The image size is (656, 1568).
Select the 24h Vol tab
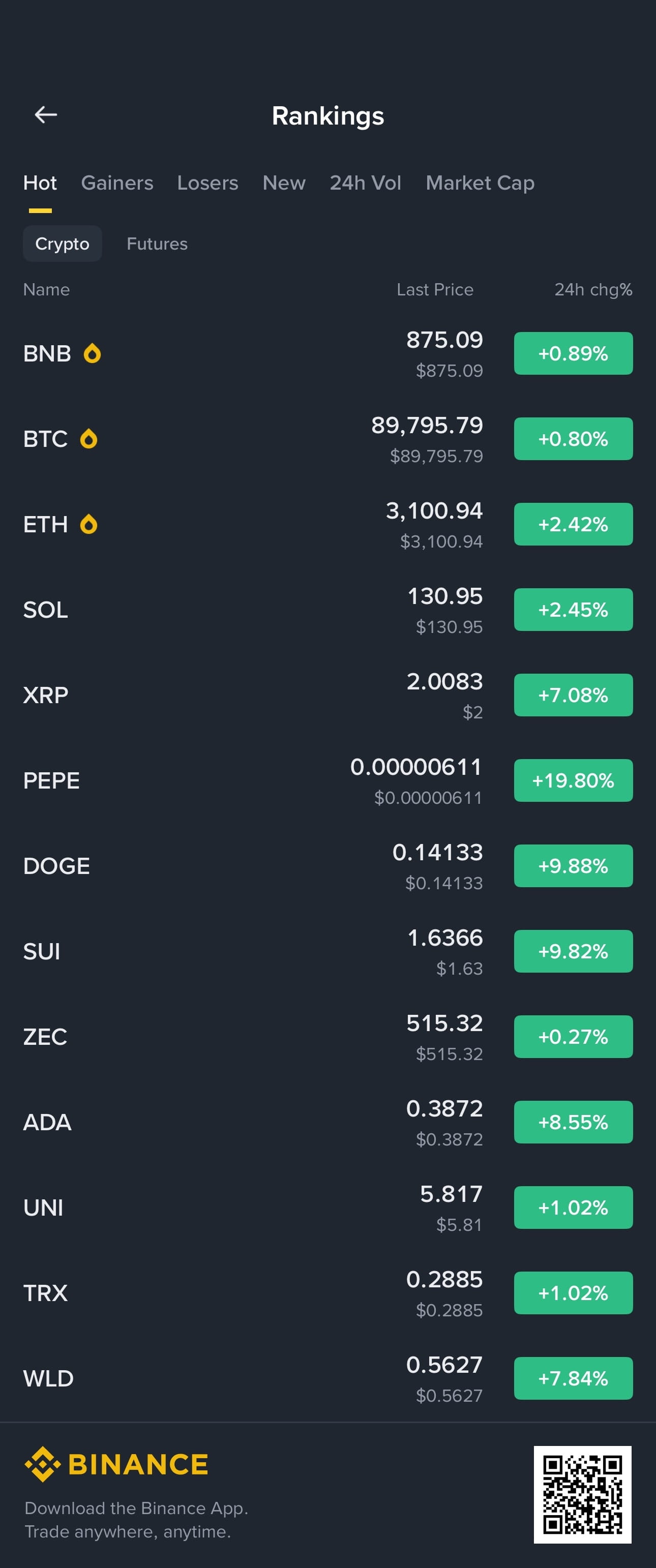[x=365, y=183]
